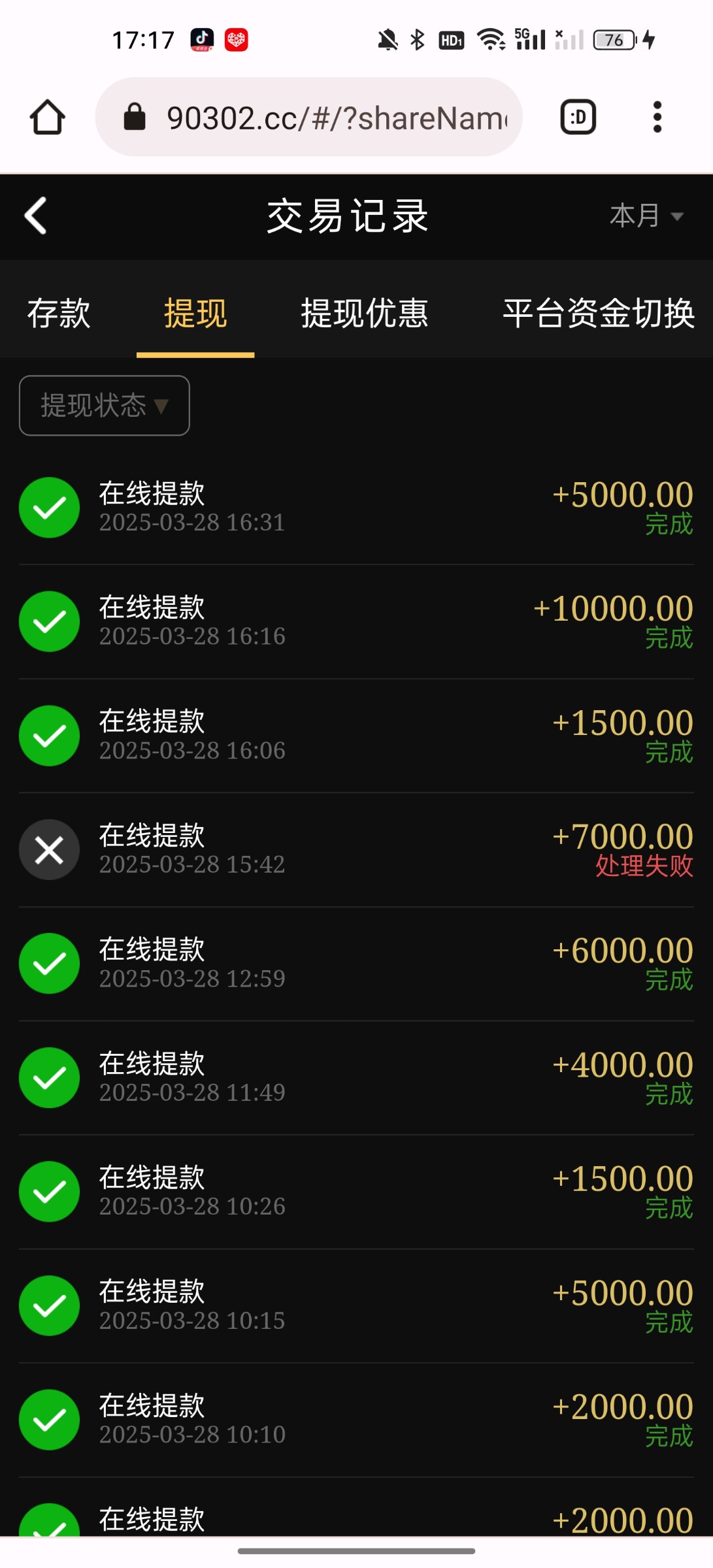Open the +10000.00 withdrawal record
The image size is (713, 1568).
[356, 621]
